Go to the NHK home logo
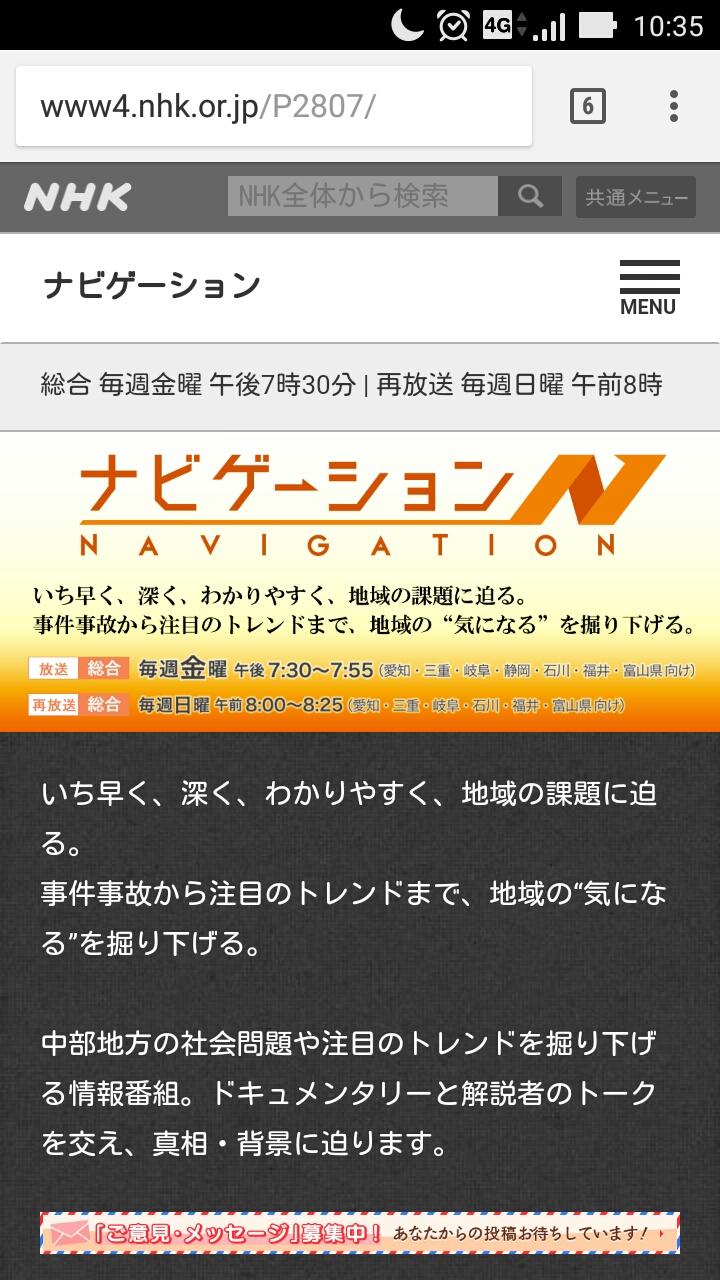Screen dimensions: 720x1280 coord(78,197)
